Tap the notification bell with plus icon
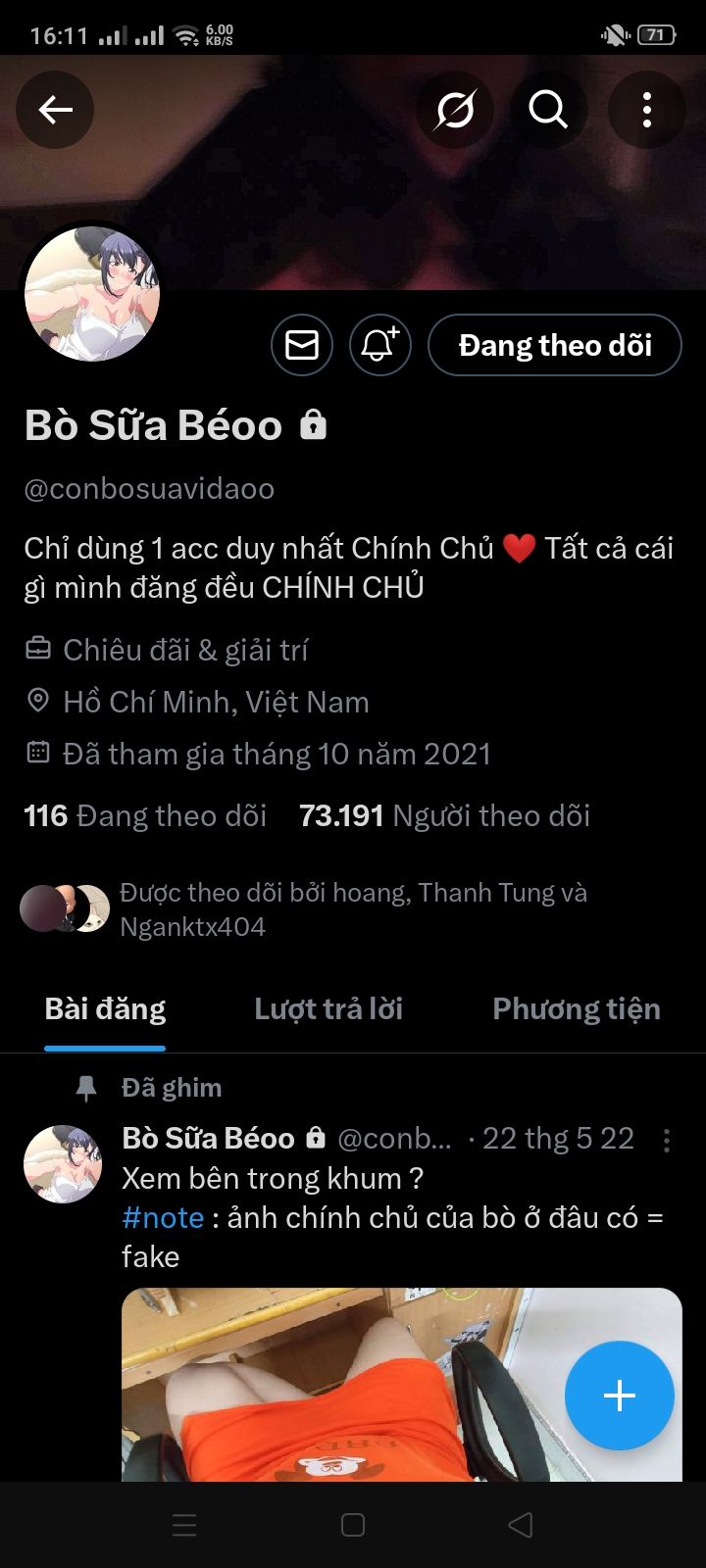This screenshot has width=706, height=1568. pos(380,345)
